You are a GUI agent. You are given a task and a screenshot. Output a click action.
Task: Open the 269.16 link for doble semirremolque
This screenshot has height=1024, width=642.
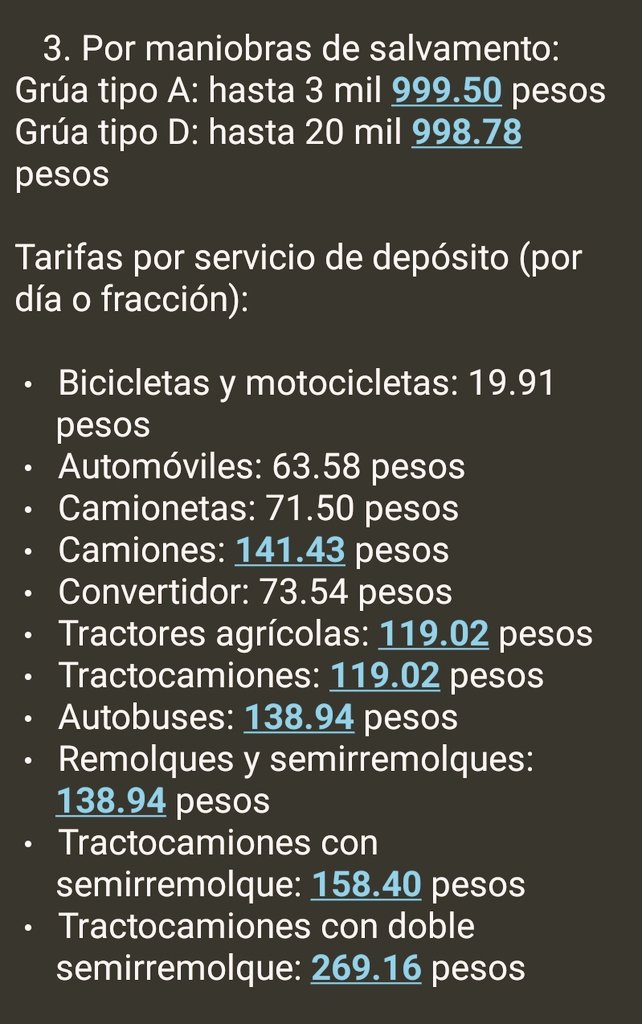coord(366,968)
